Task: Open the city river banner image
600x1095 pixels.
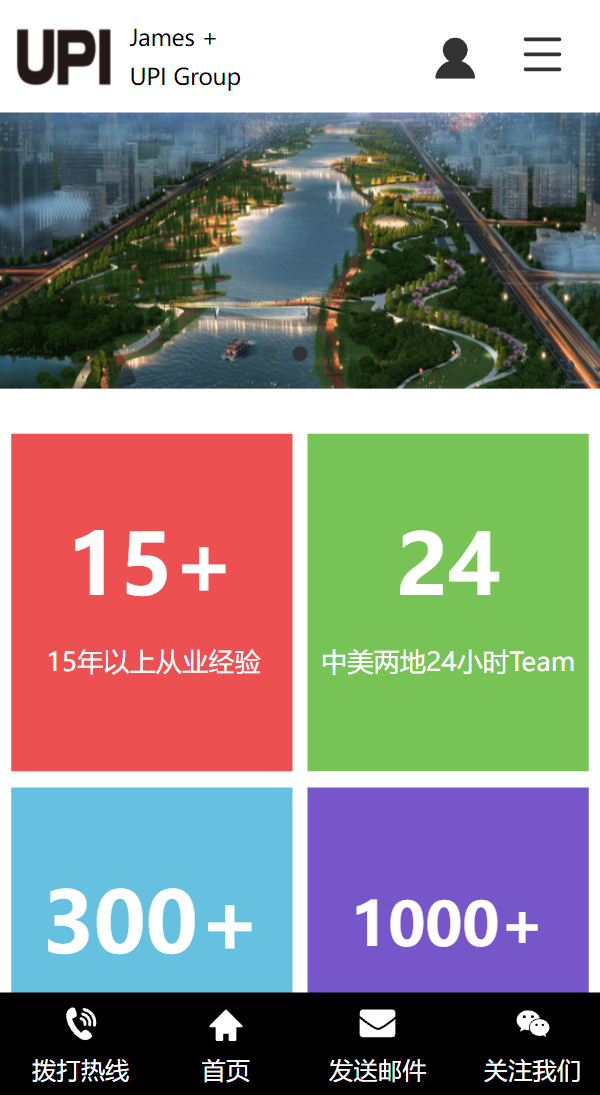Action: coord(300,250)
